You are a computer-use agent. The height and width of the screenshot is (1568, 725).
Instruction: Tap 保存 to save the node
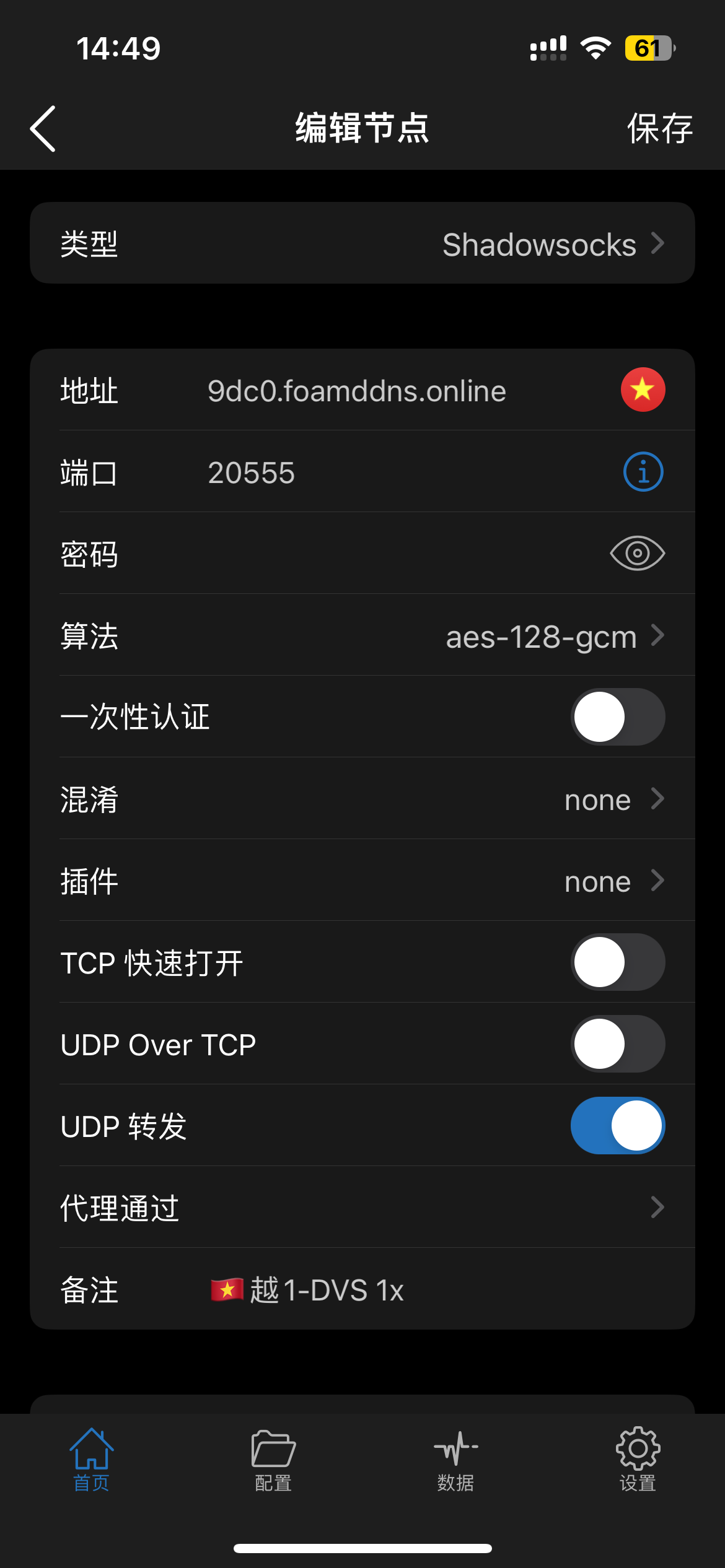pyautogui.click(x=660, y=129)
